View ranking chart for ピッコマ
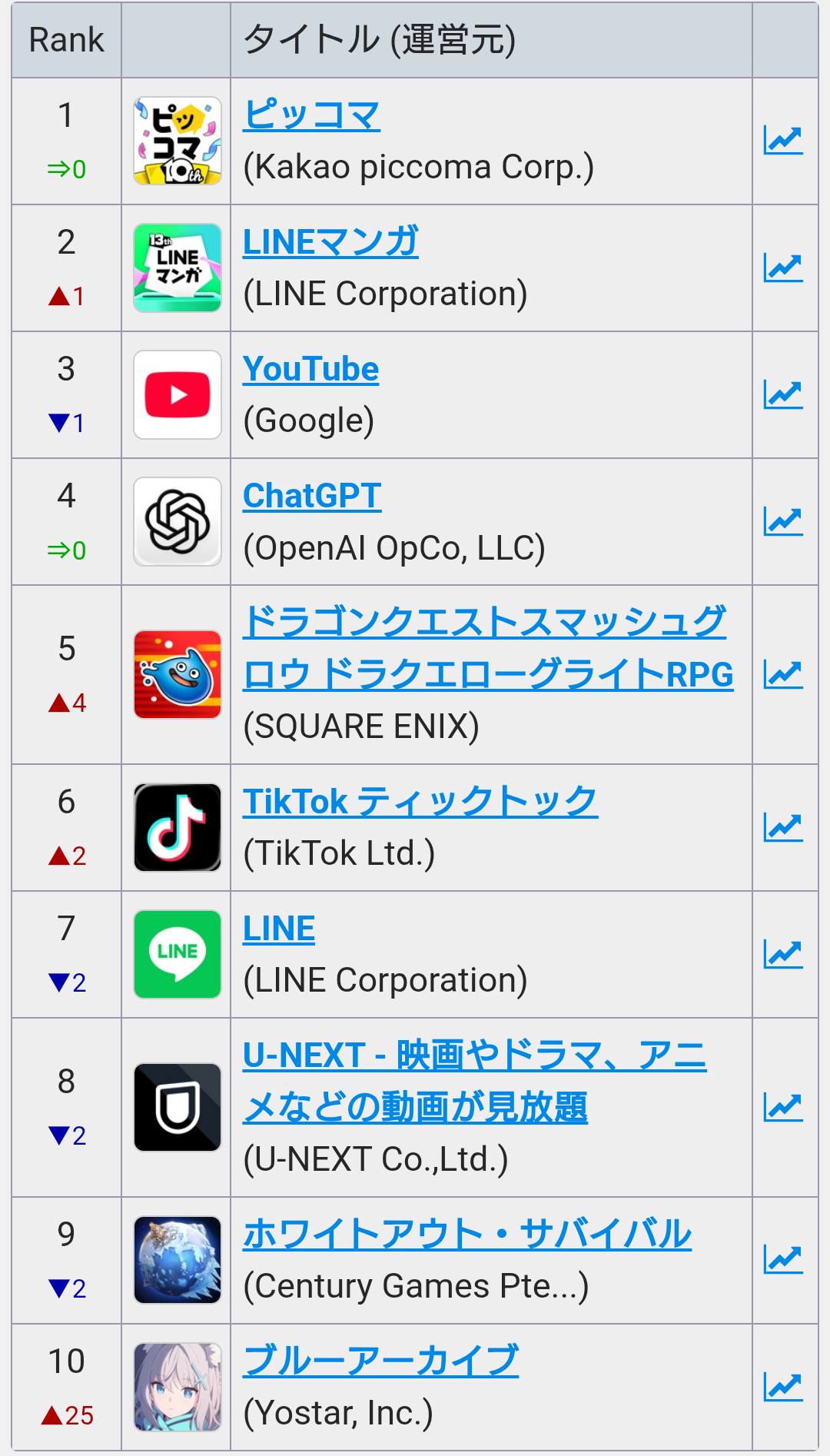 [x=783, y=141]
